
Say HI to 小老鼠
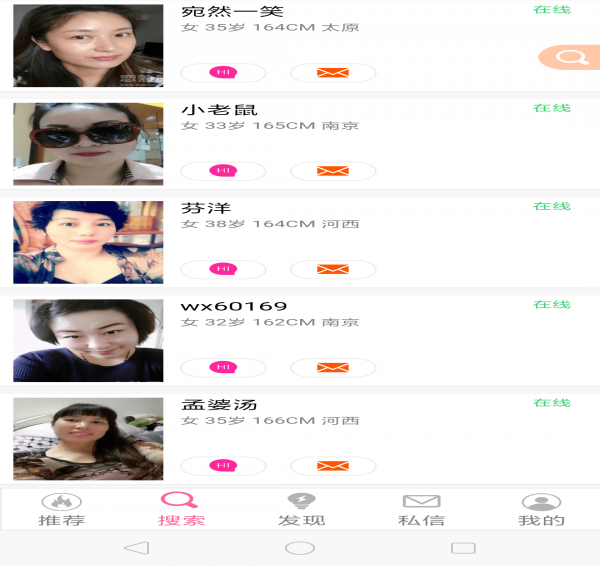[x=223, y=171]
